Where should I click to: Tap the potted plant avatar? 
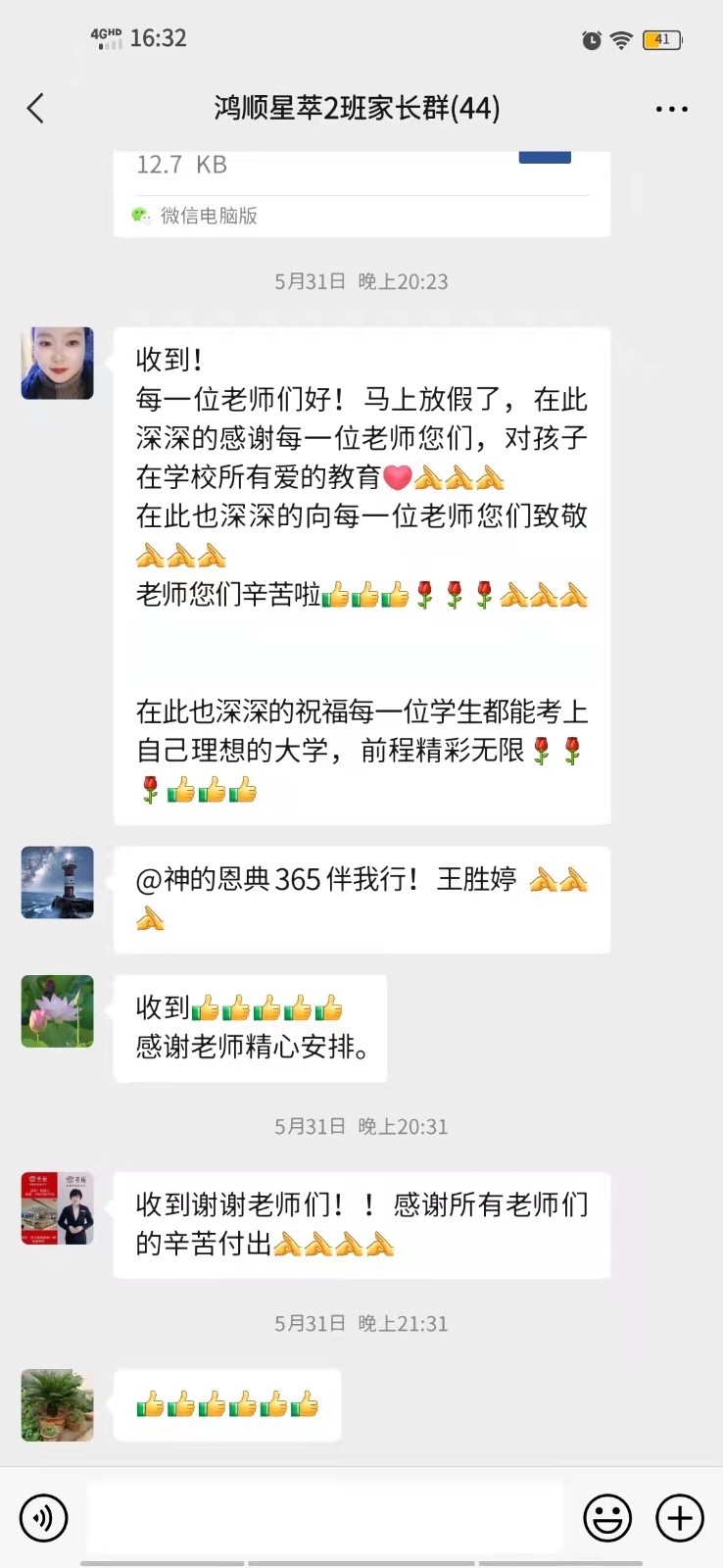click(x=56, y=1404)
